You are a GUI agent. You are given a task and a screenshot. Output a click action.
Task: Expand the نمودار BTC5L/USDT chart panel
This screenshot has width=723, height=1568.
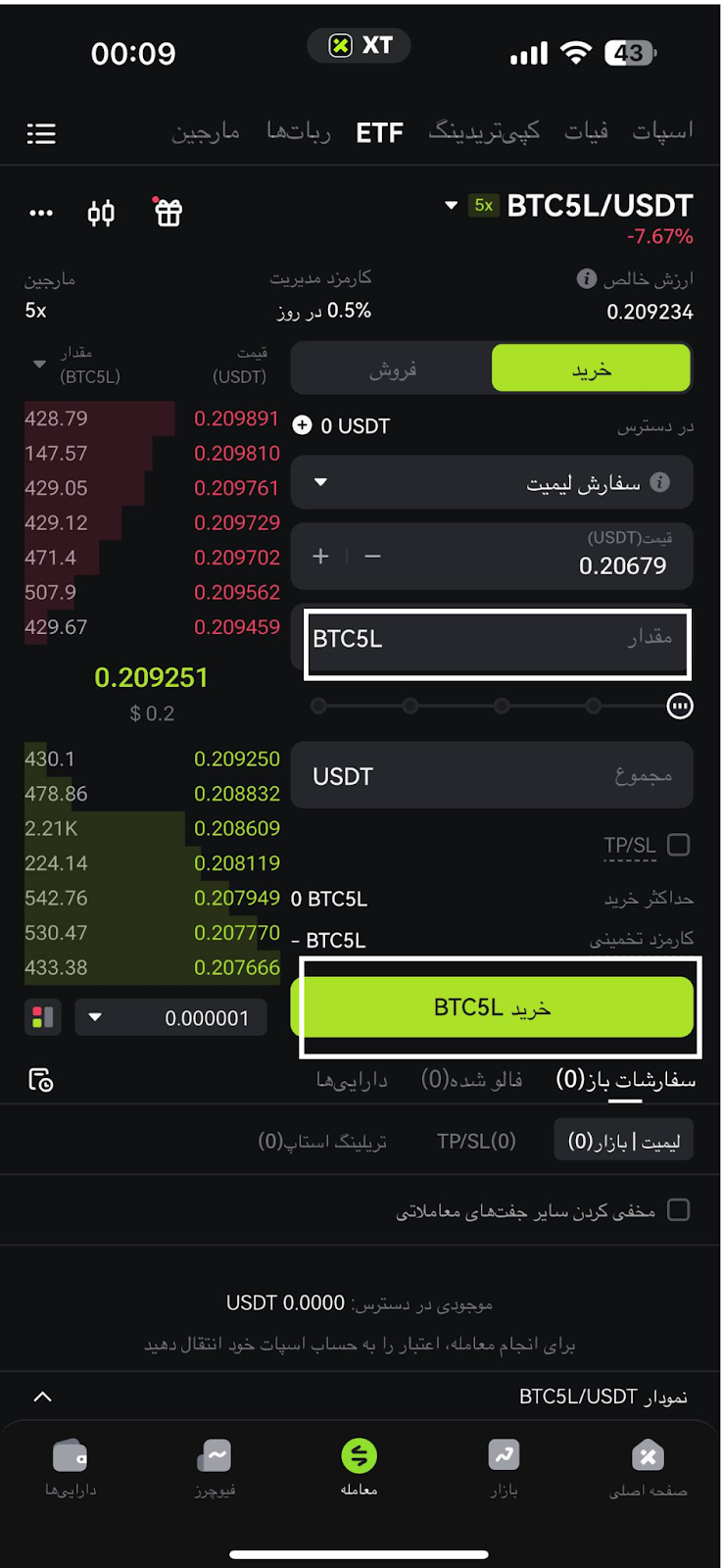(43, 1396)
